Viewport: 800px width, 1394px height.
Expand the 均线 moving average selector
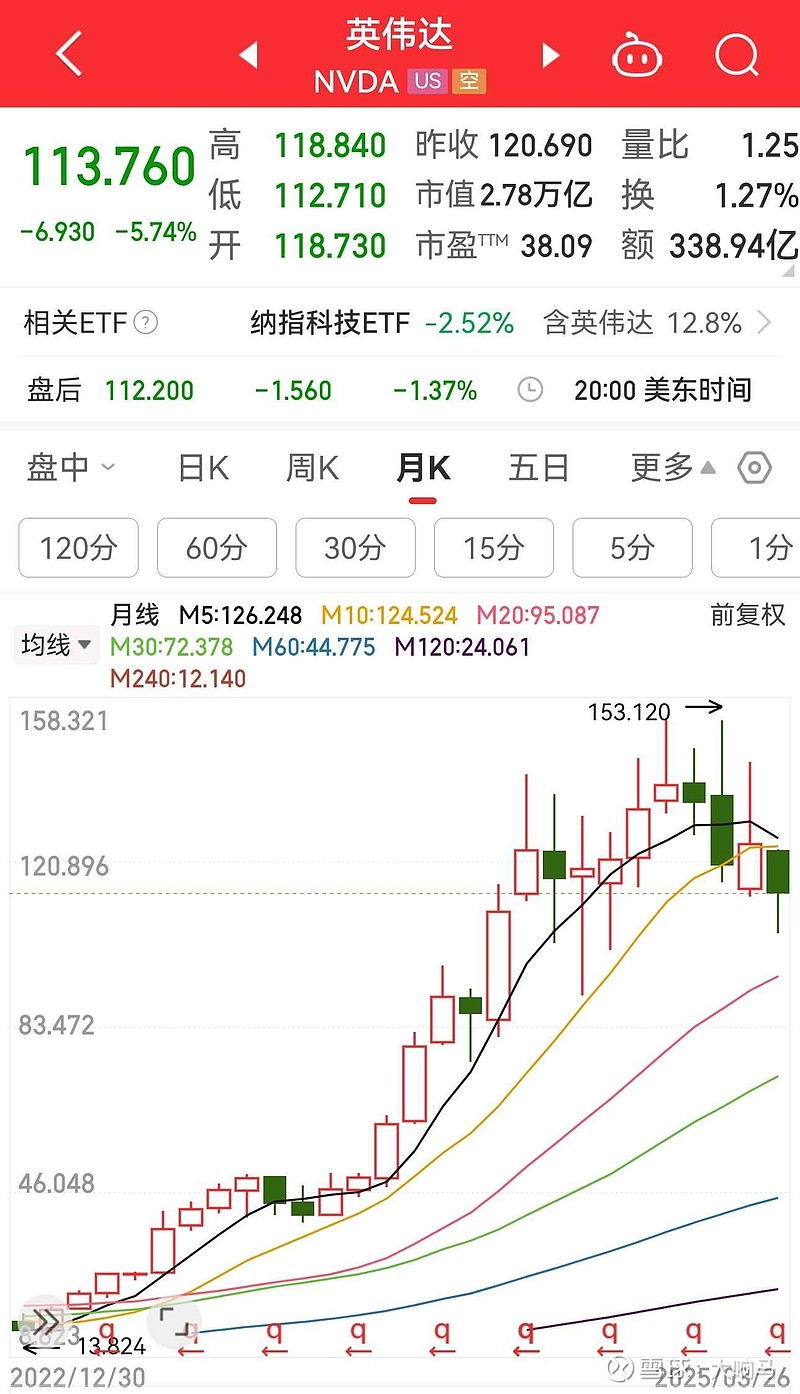(x=55, y=645)
